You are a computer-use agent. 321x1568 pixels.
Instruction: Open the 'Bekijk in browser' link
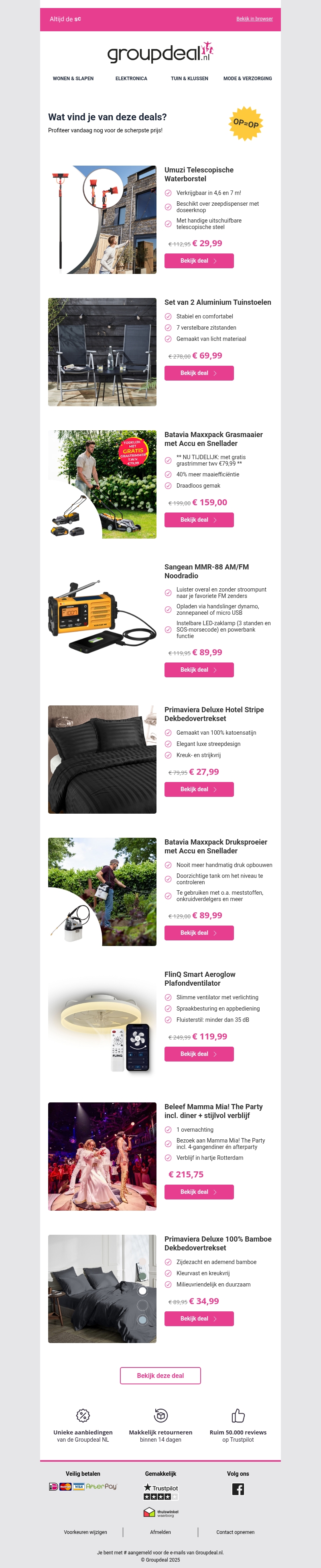click(254, 19)
